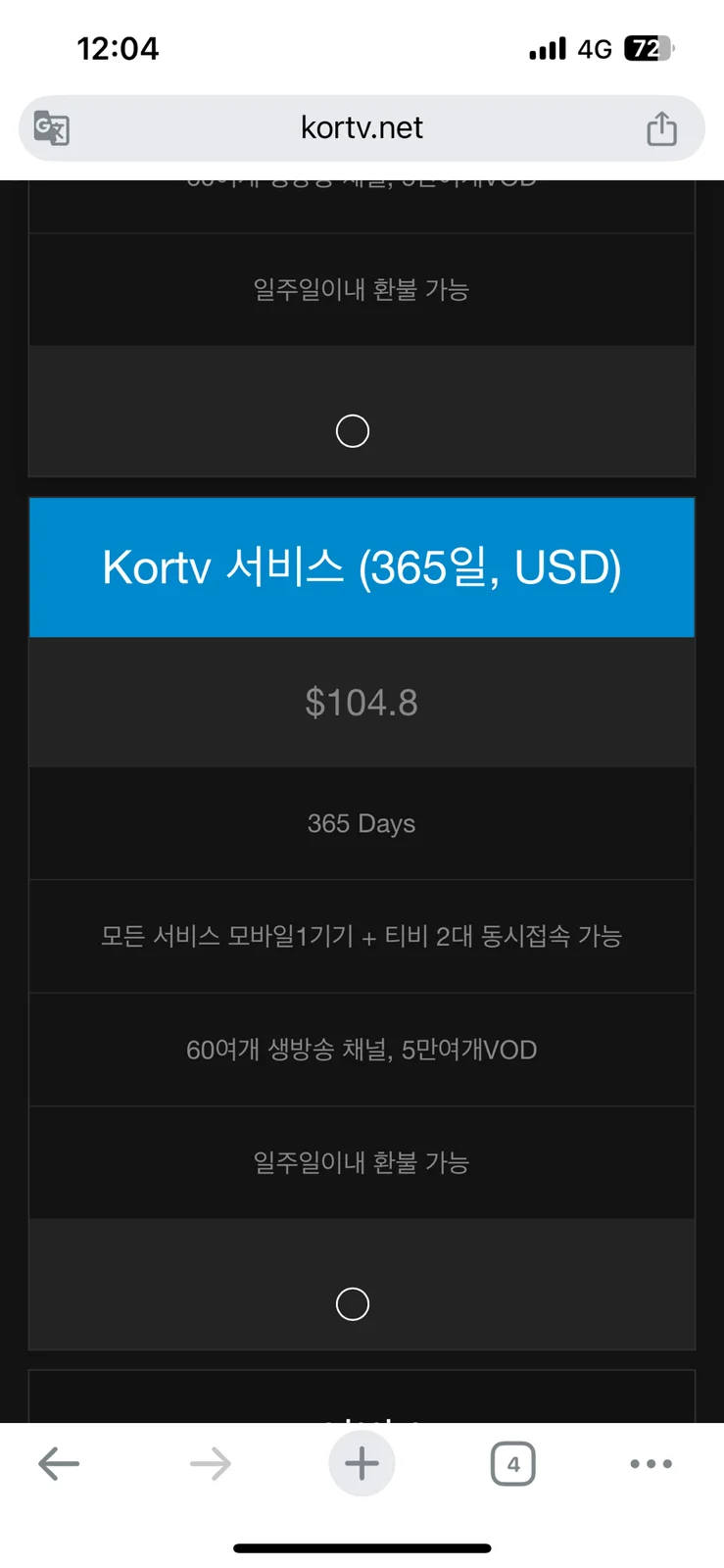Tap the kortv.net address bar

[x=362, y=128]
